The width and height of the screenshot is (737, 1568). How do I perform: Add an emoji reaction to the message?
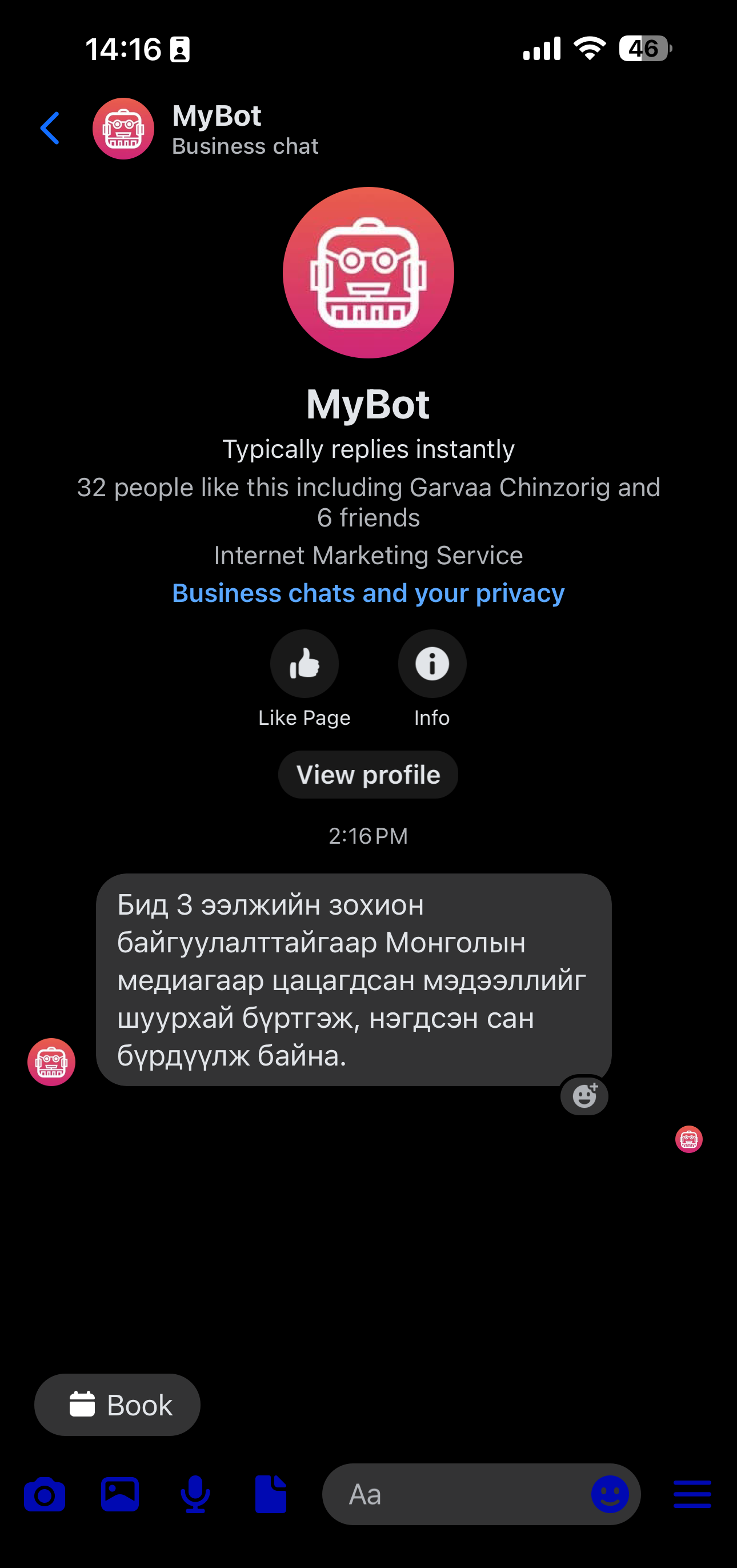tap(584, 1096)
